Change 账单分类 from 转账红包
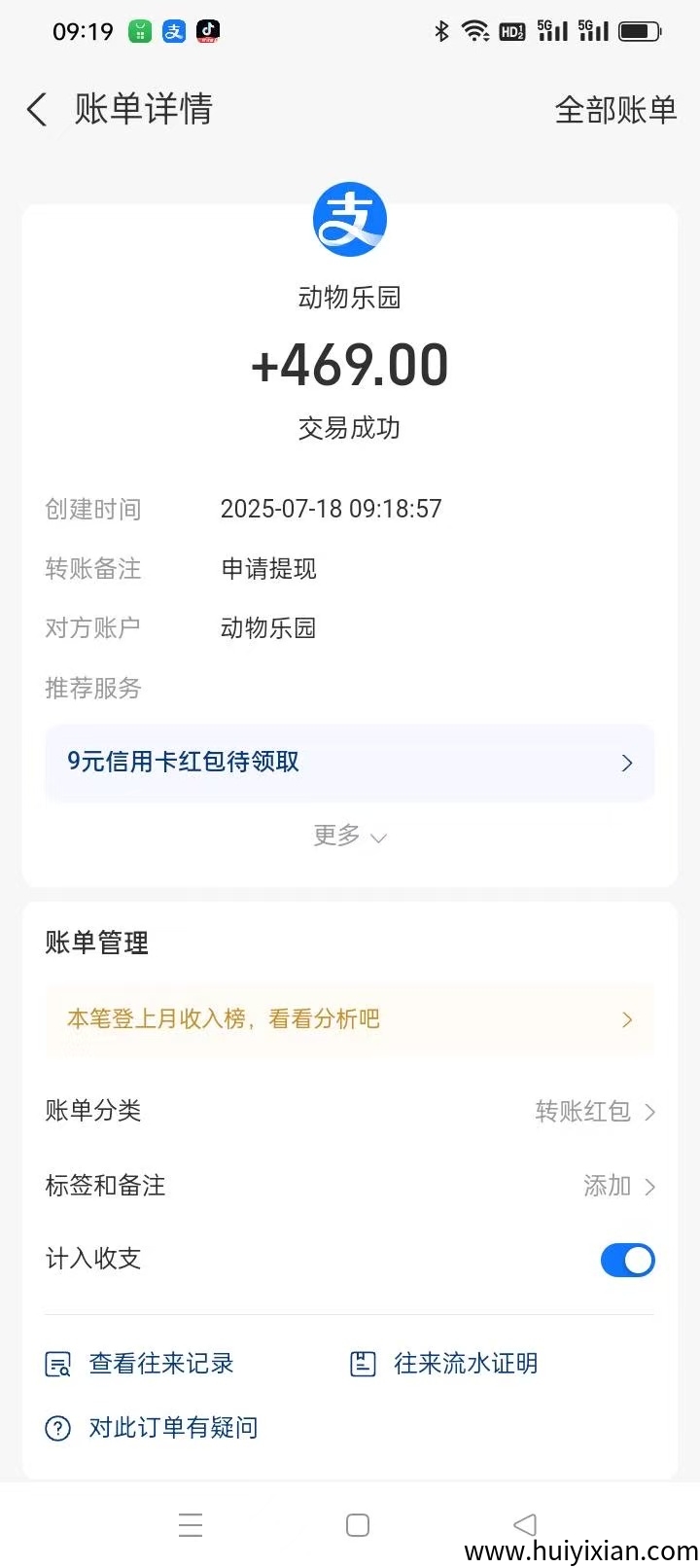The width and height of the screenshot is (700, 1568). pyautogui.click(x=594, y=1111)
